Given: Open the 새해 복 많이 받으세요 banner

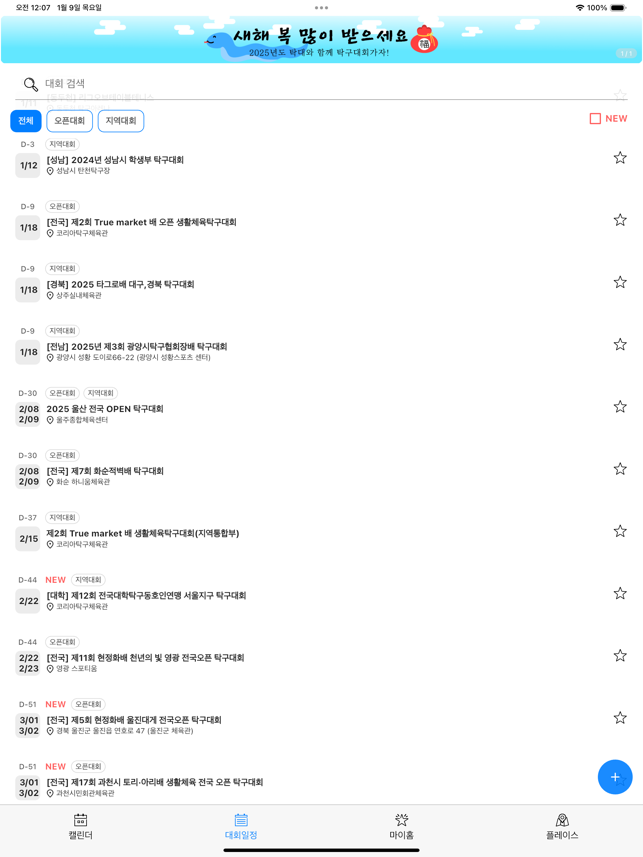Looking at the screenshot, I should click(x=321, y=40).
